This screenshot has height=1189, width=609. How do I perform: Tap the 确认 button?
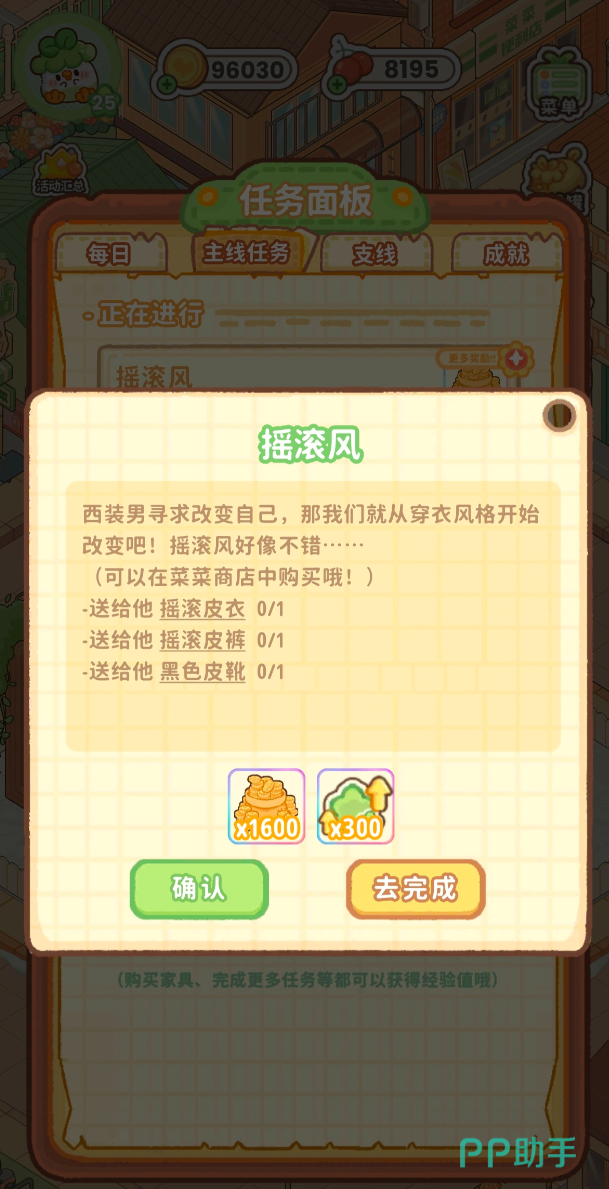point(199,889)
